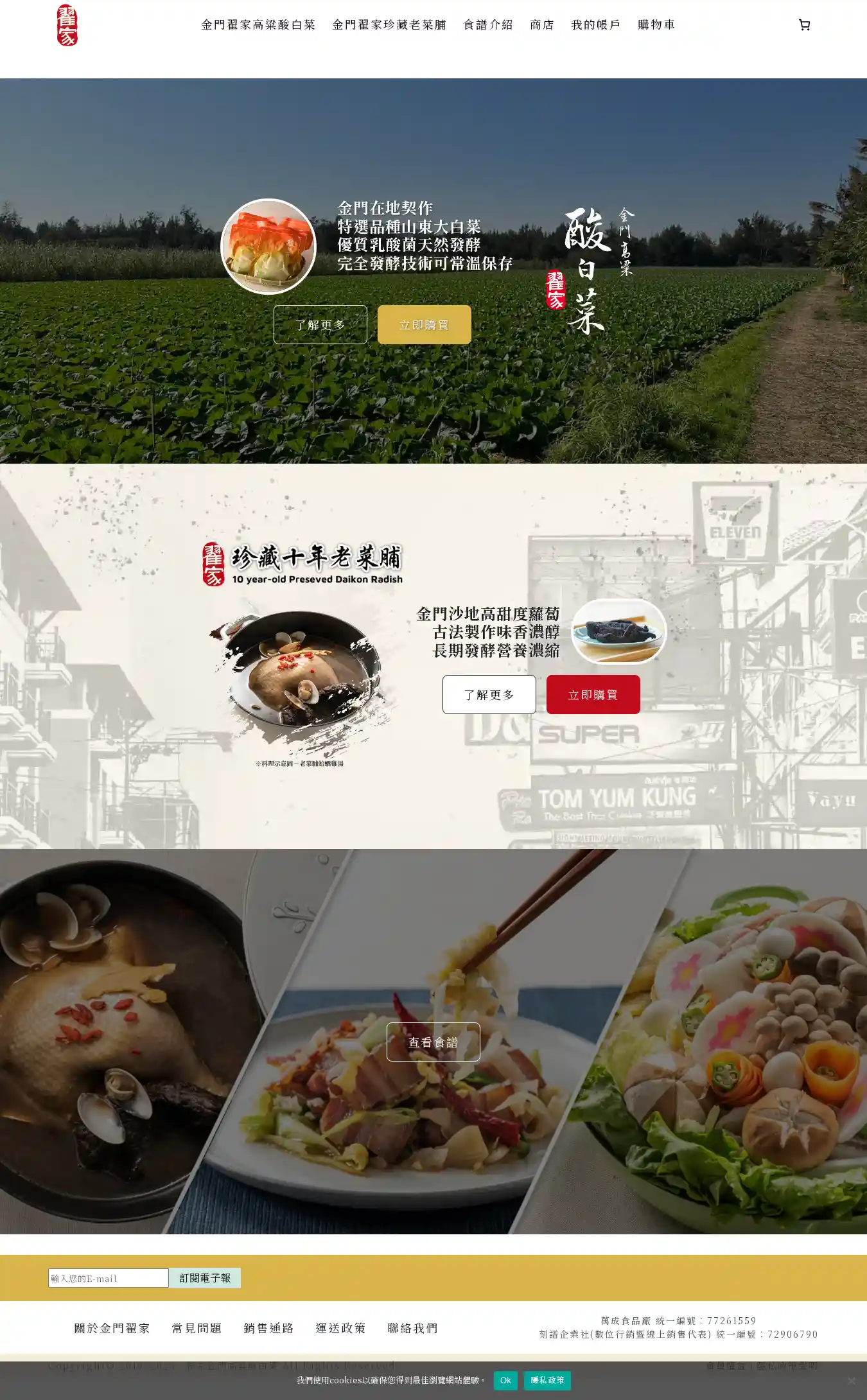
Task: Tap 訂閱電子報 button
Action: (x=205, y=1278)
